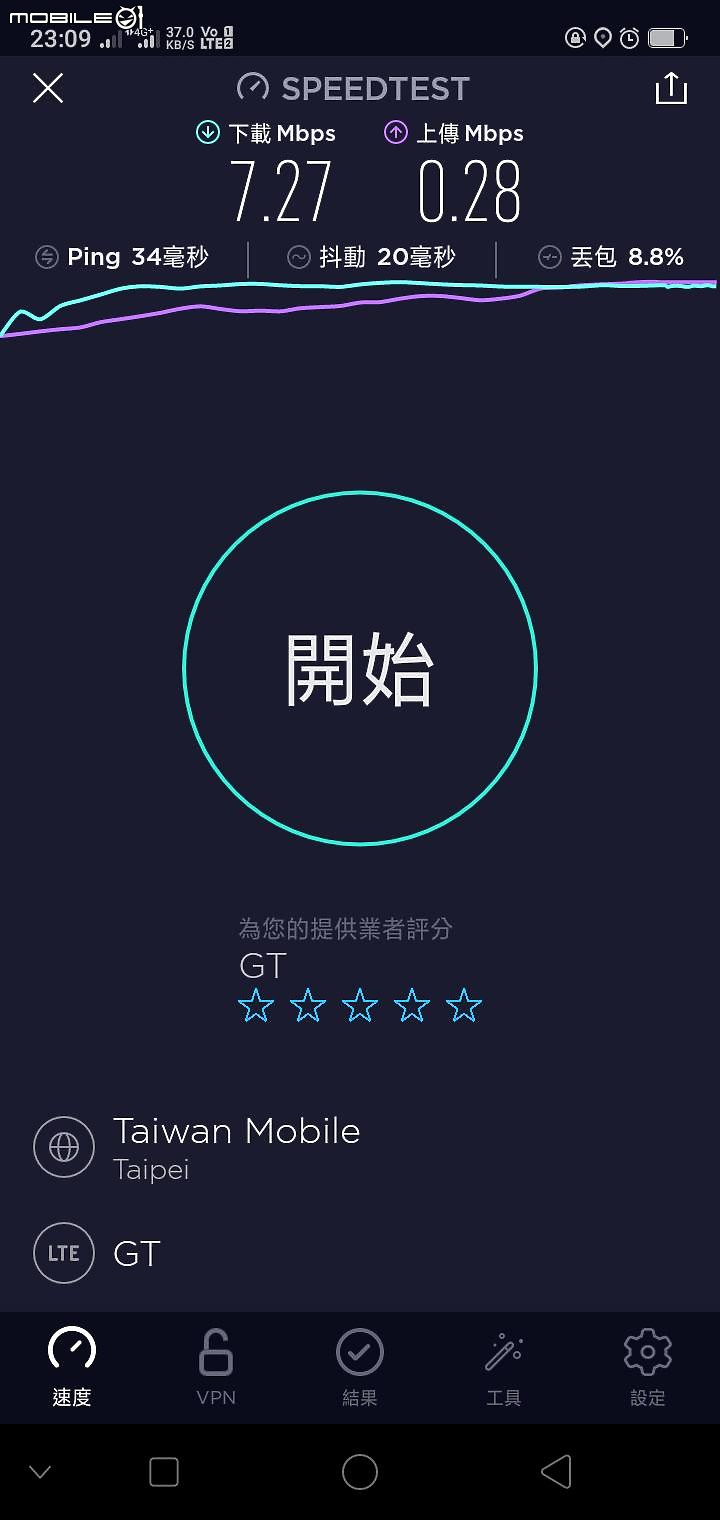
Task: Go to the home screen
Action: (x=360, y=1472)
